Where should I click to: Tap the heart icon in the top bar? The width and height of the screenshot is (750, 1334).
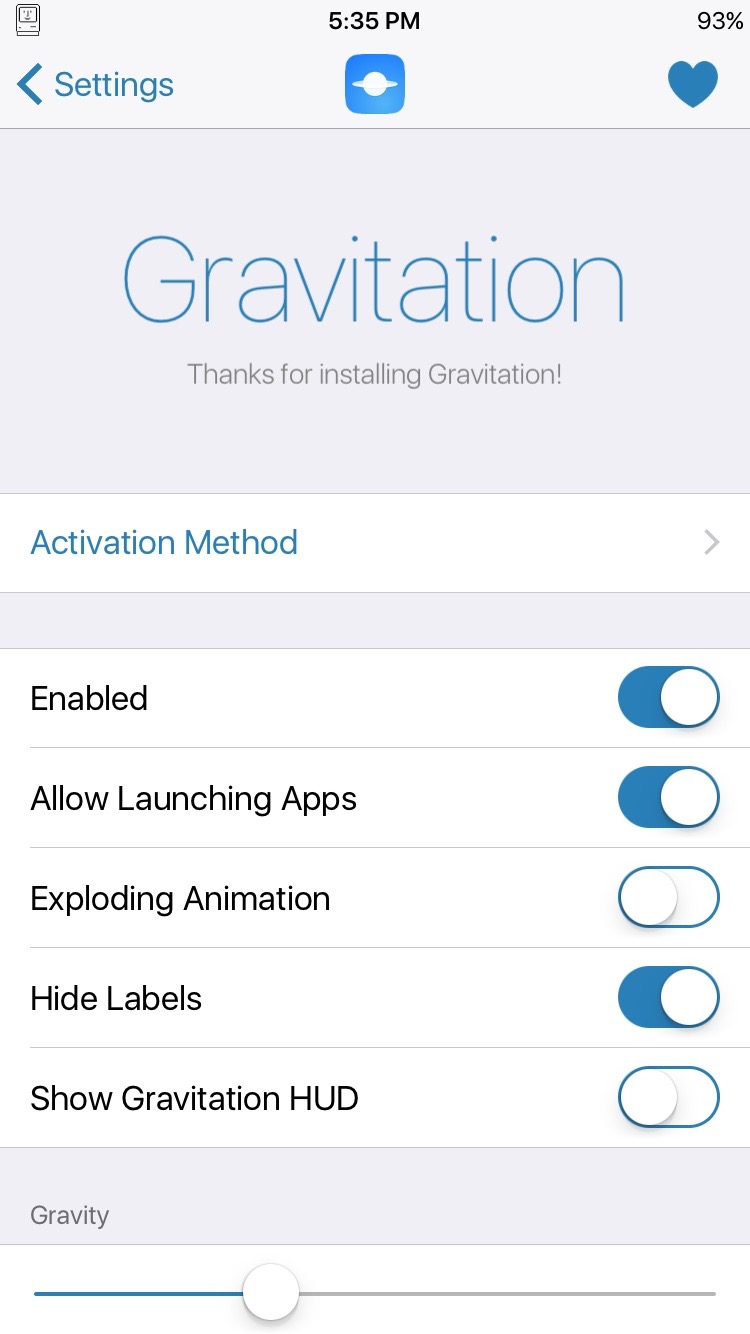coord(693,84)
